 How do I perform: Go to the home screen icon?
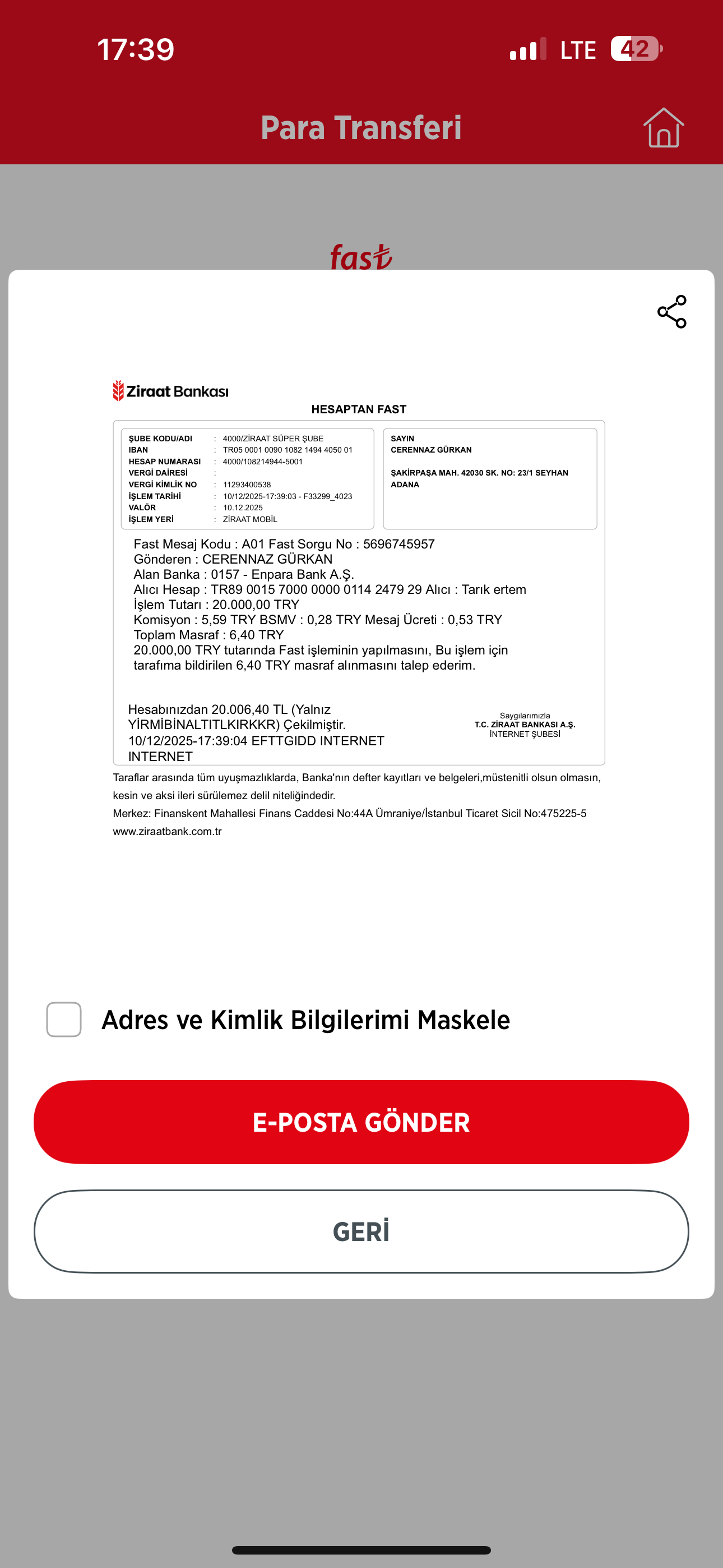pyautogui.click(x=664, y=128)
